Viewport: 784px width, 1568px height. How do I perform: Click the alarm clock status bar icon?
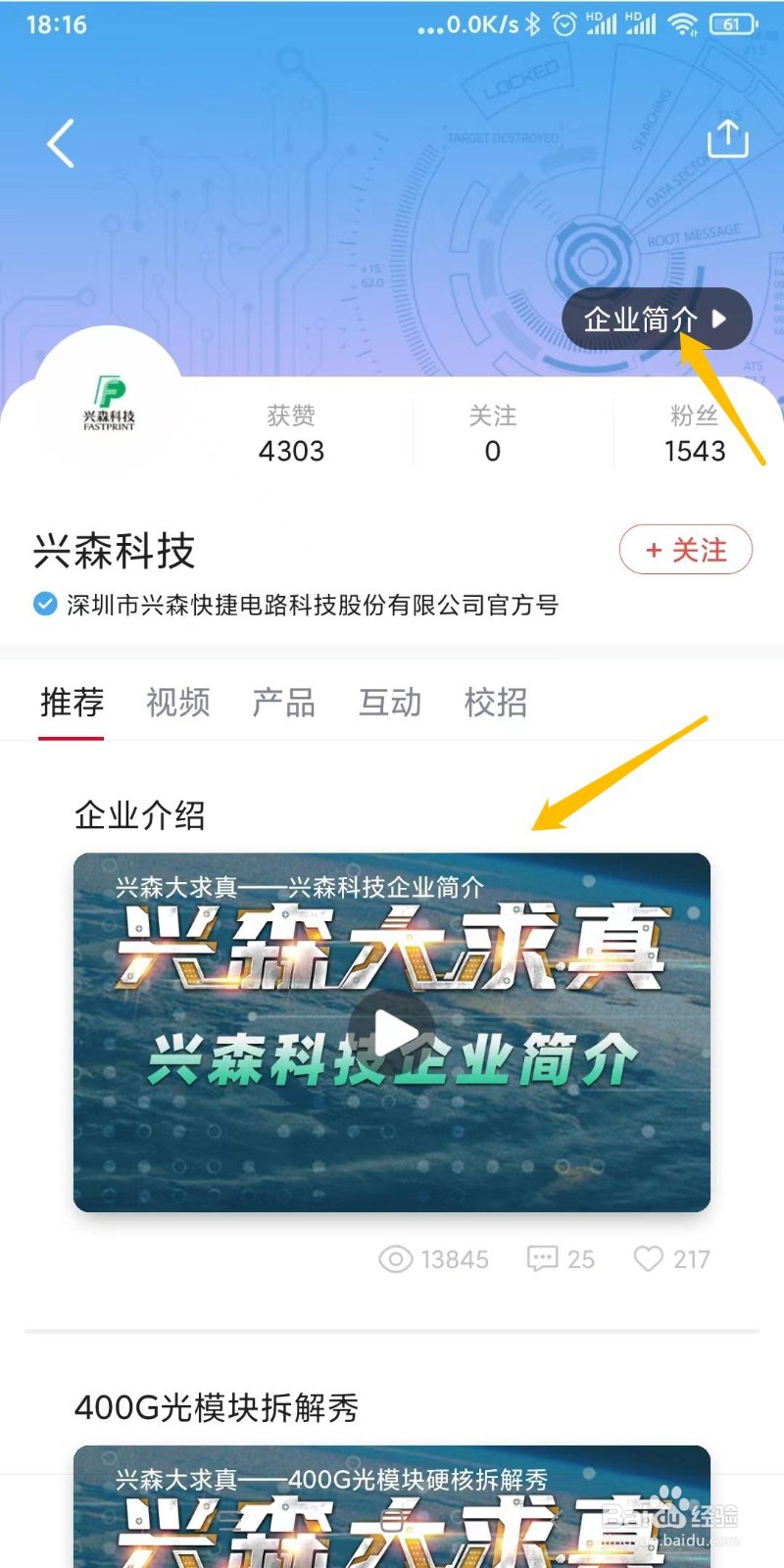pos(563,24)
